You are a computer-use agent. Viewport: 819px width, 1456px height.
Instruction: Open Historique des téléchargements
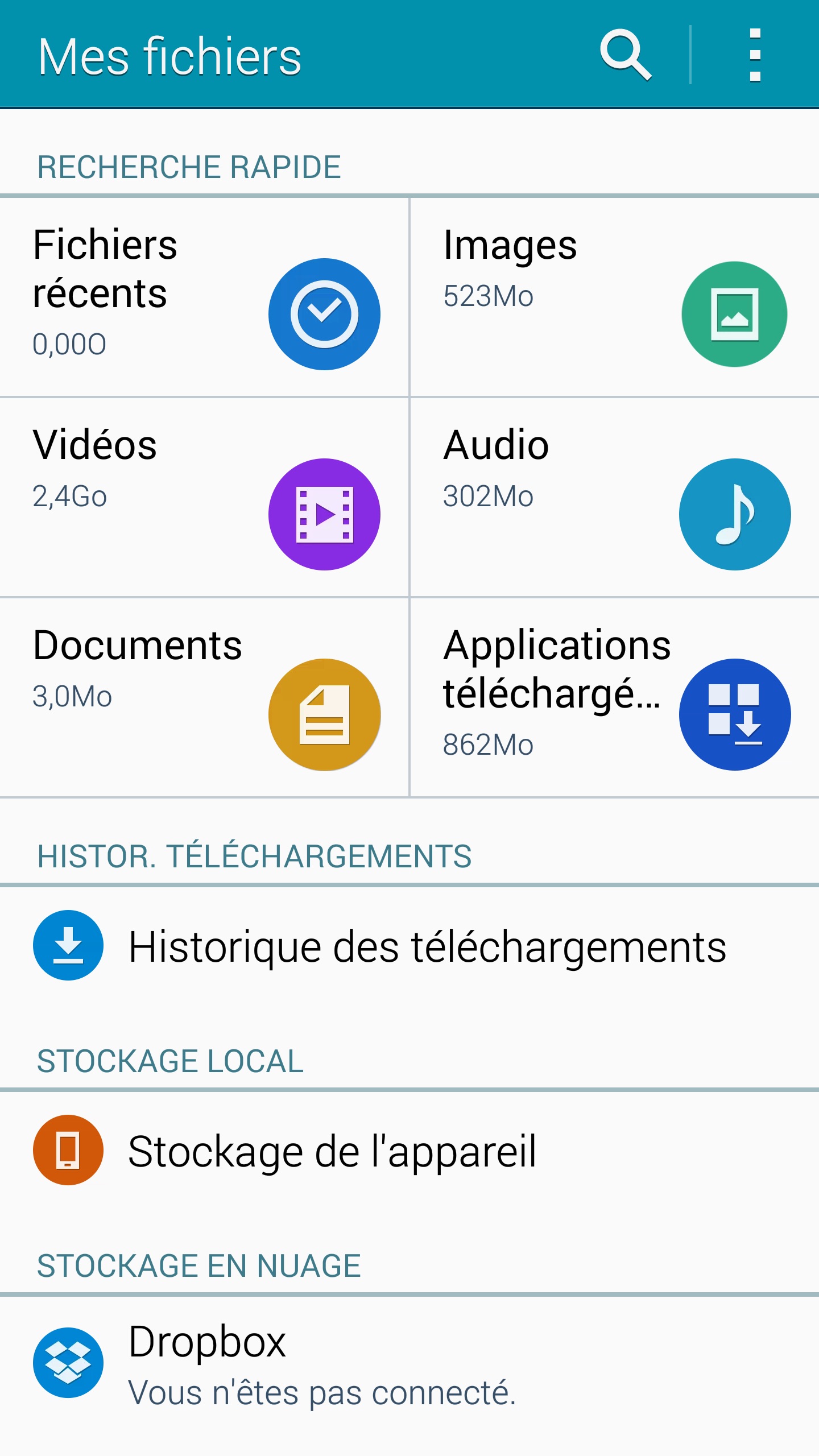(409, 946)
